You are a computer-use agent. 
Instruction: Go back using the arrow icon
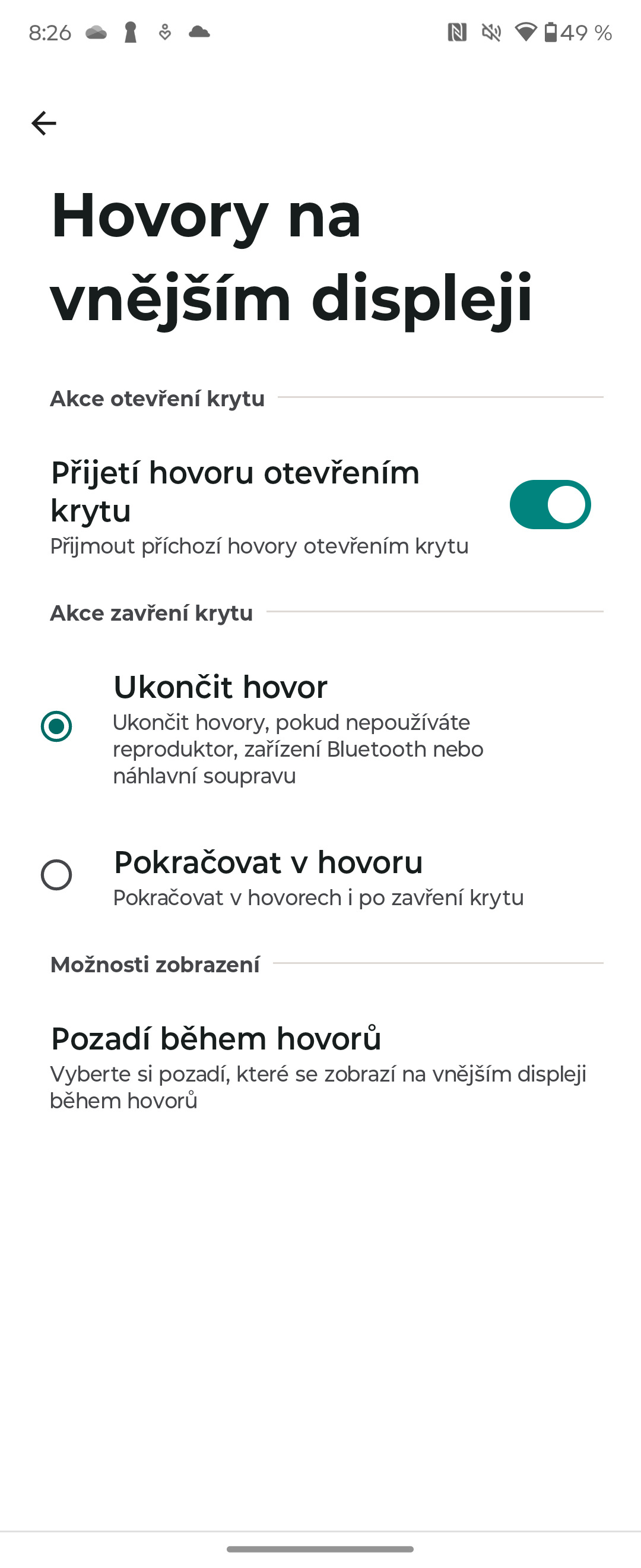click(x=44, y=124)
